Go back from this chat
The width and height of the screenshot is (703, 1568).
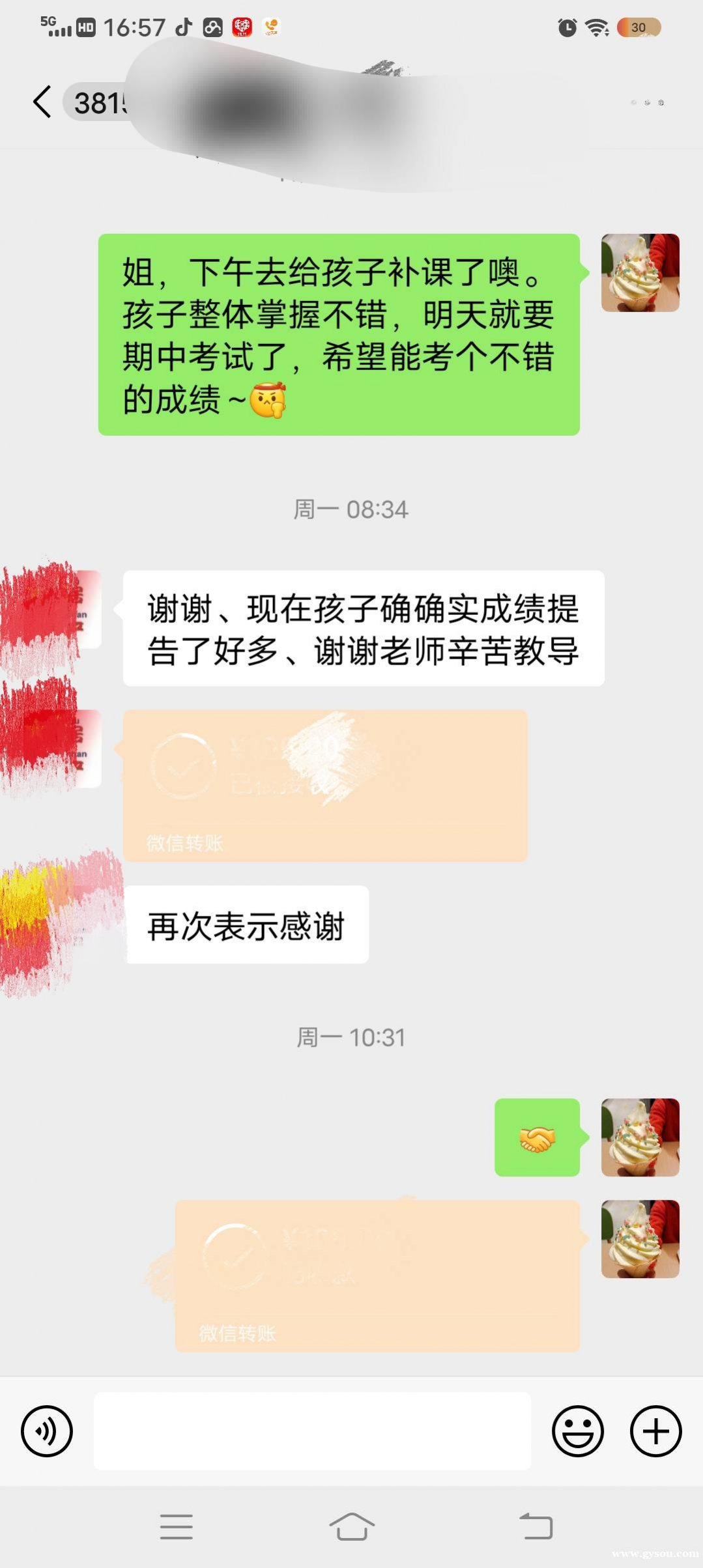[x=42, y=102]
